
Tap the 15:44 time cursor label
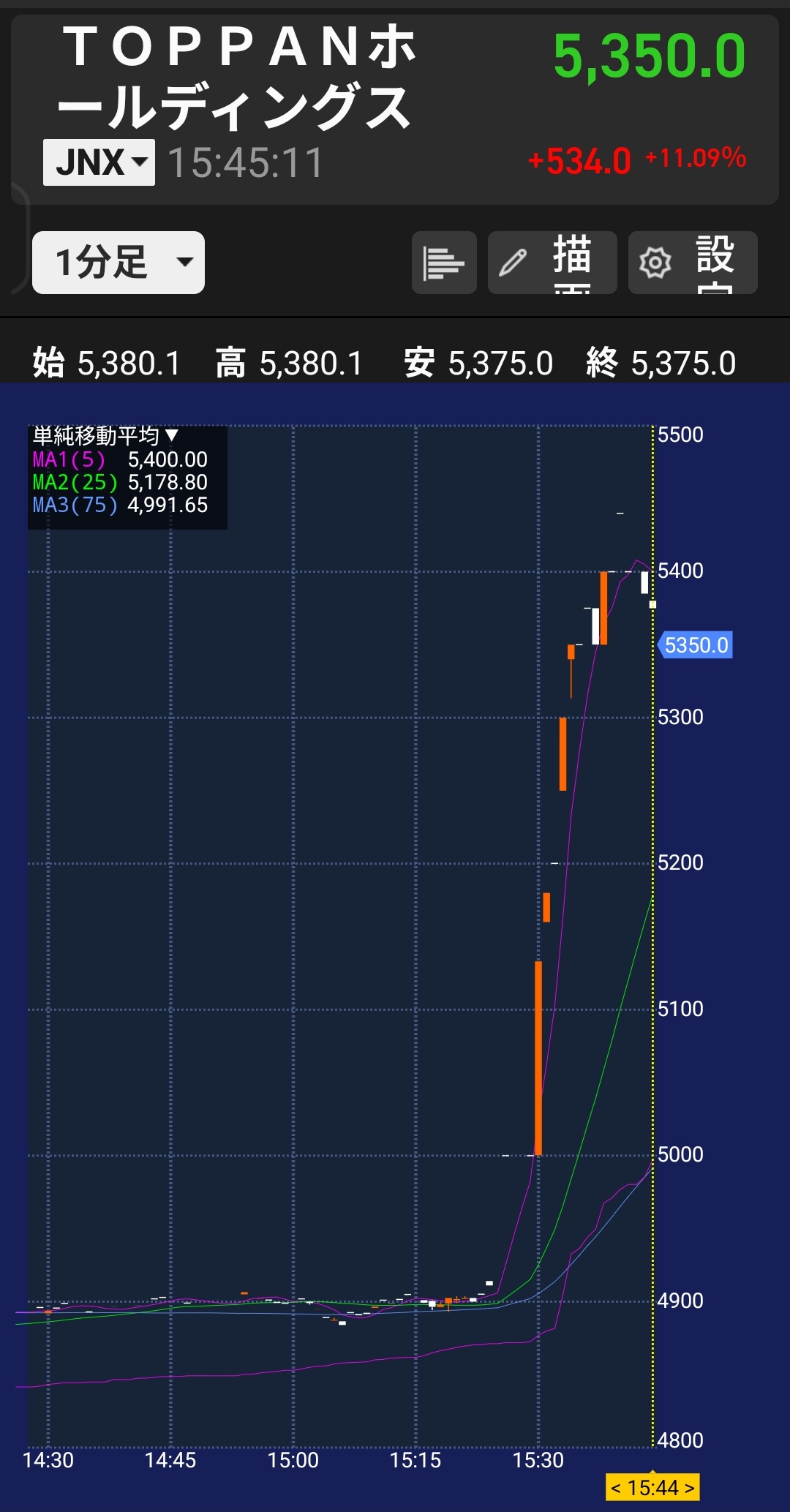pos(652,1488)
